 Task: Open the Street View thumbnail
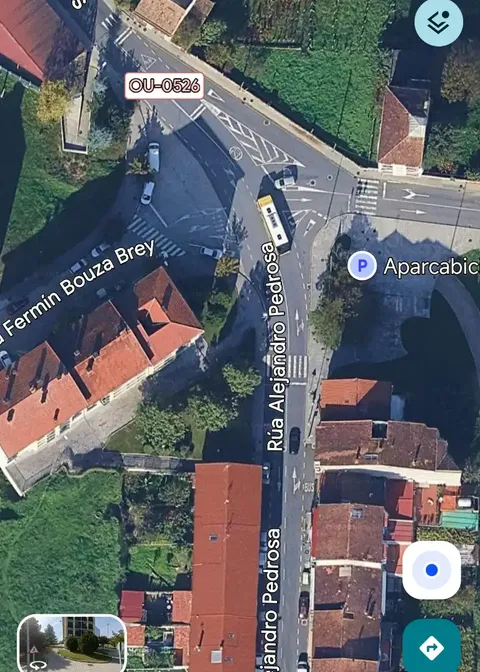pos(72,643)
